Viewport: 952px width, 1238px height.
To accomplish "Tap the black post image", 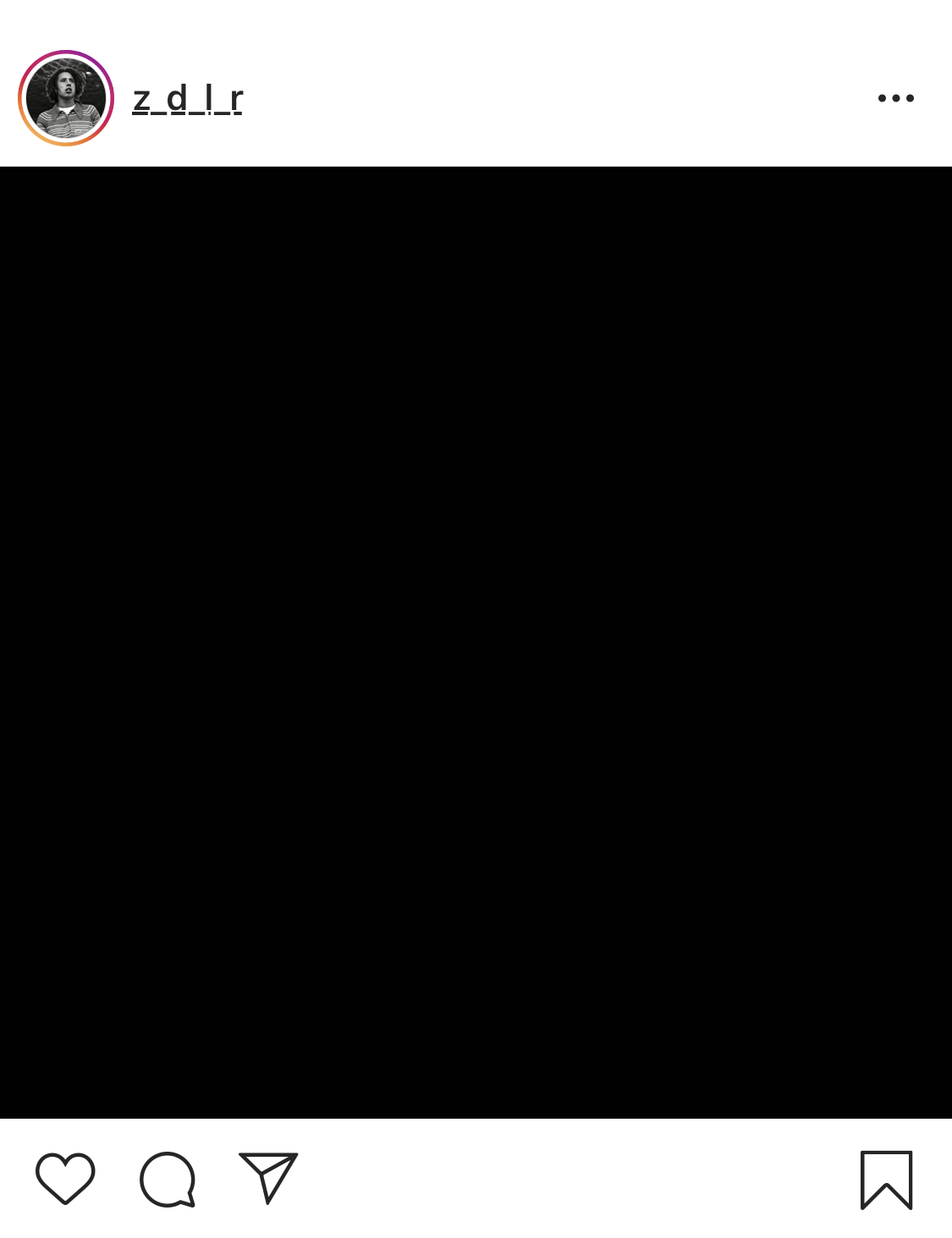I will pyautogui.click(x=476, y=642).
